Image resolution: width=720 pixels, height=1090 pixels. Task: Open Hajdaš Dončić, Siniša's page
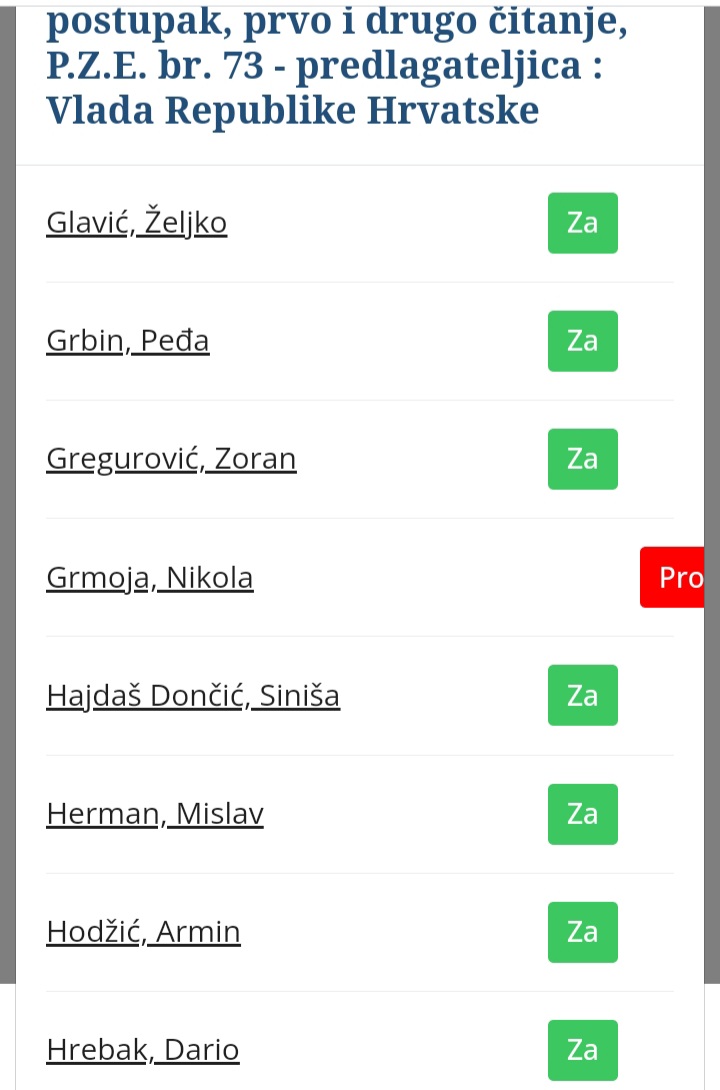pyautogui.click(x=193, y=696)
